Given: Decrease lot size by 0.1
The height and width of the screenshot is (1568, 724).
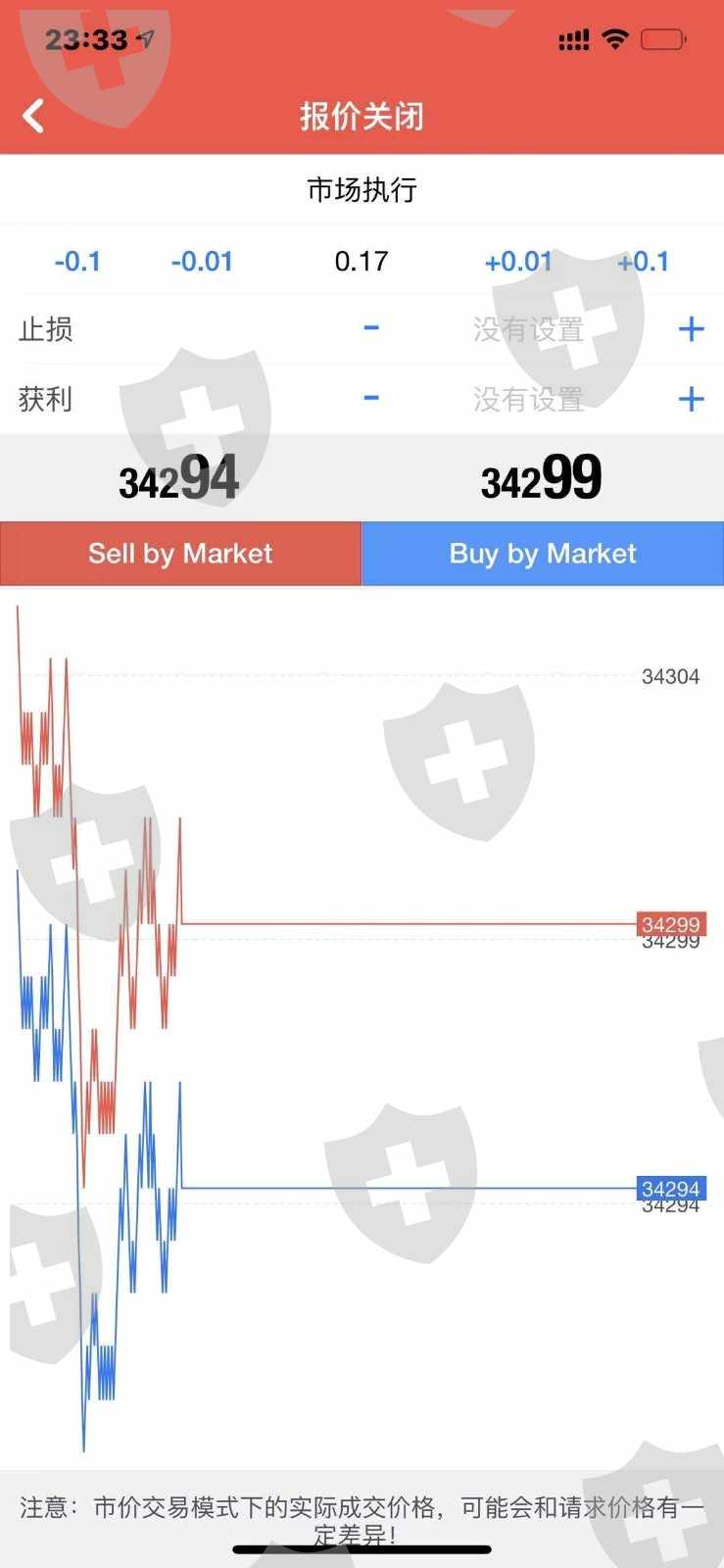Looking at the screenshot, I should point(77,262).
